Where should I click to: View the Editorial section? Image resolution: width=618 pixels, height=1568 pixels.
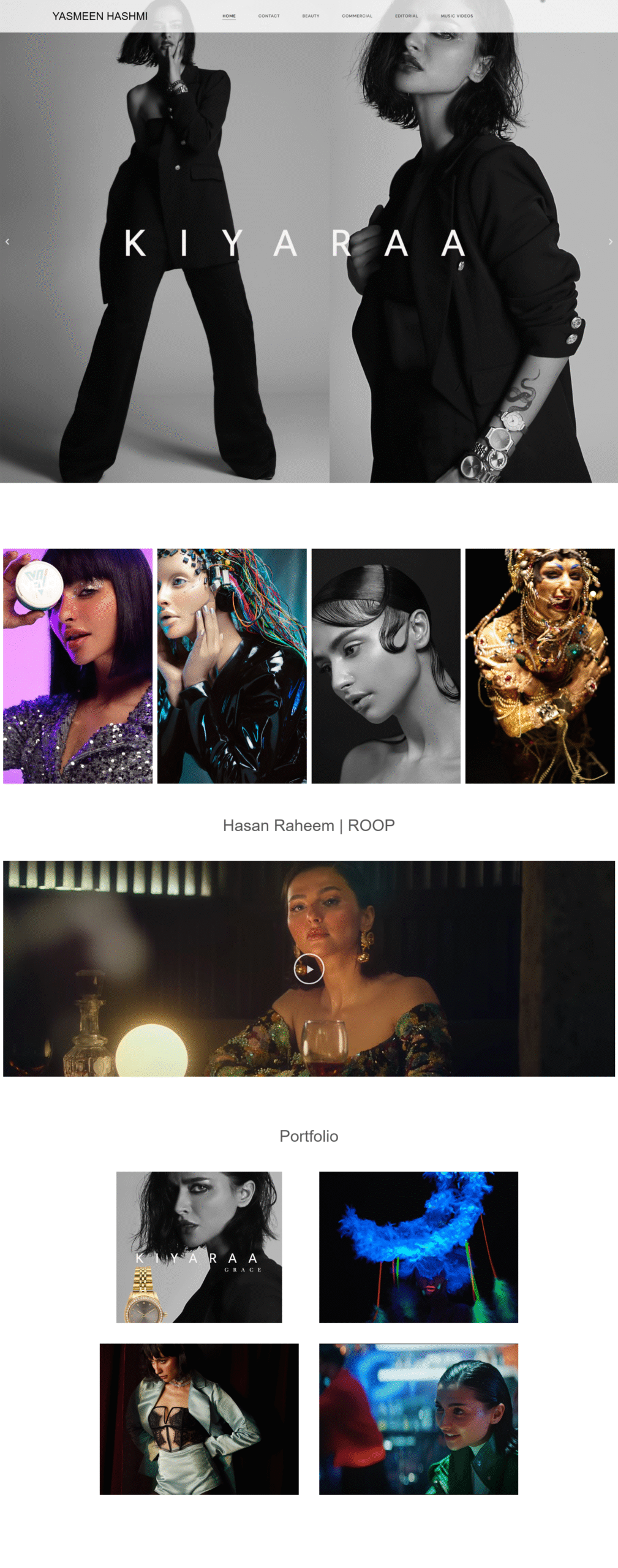pyautogui.click(x=406, y=16)
